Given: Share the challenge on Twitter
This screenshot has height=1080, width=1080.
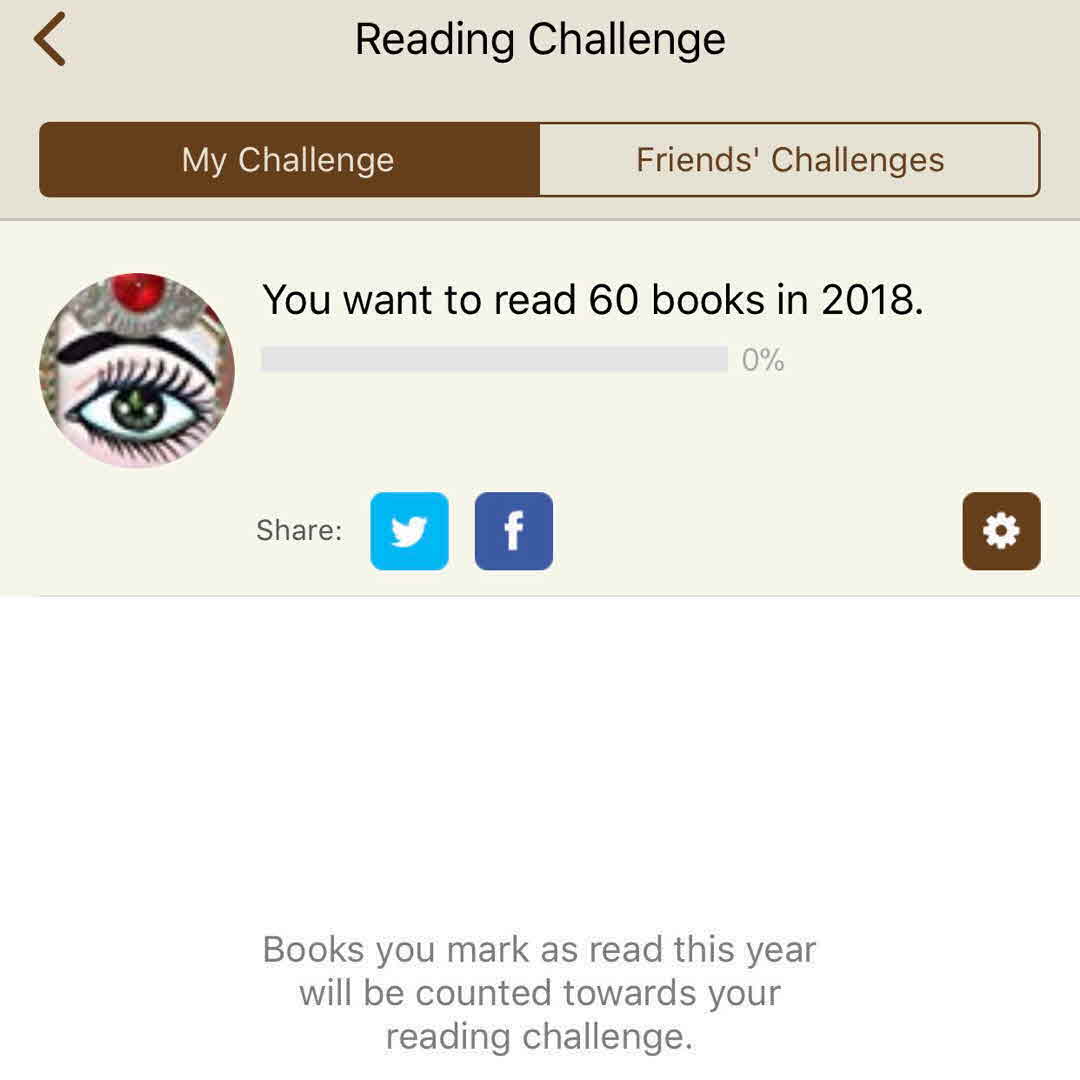Looking at the screenshot, I should (409, 531).
